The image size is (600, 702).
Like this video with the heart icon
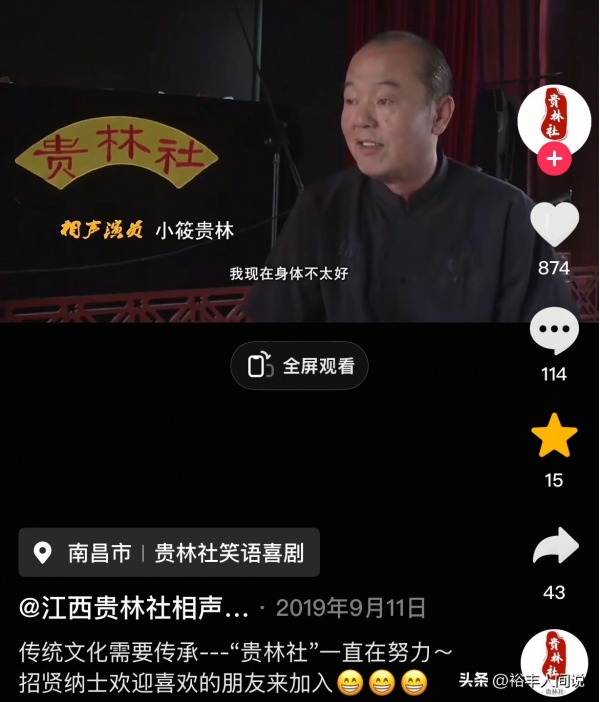pos(554,224)
